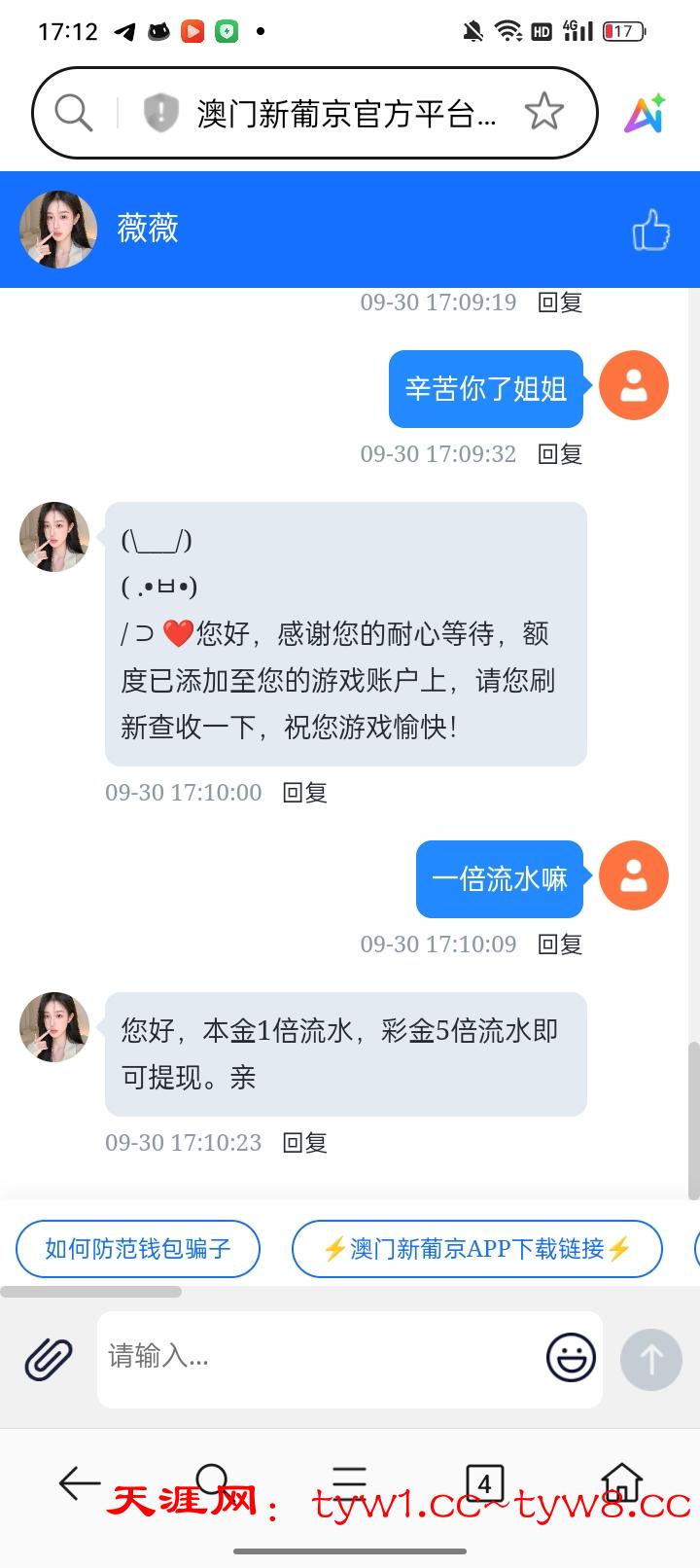
Task: Give 薇薇 a thumbs up
Action: point(650,231)
